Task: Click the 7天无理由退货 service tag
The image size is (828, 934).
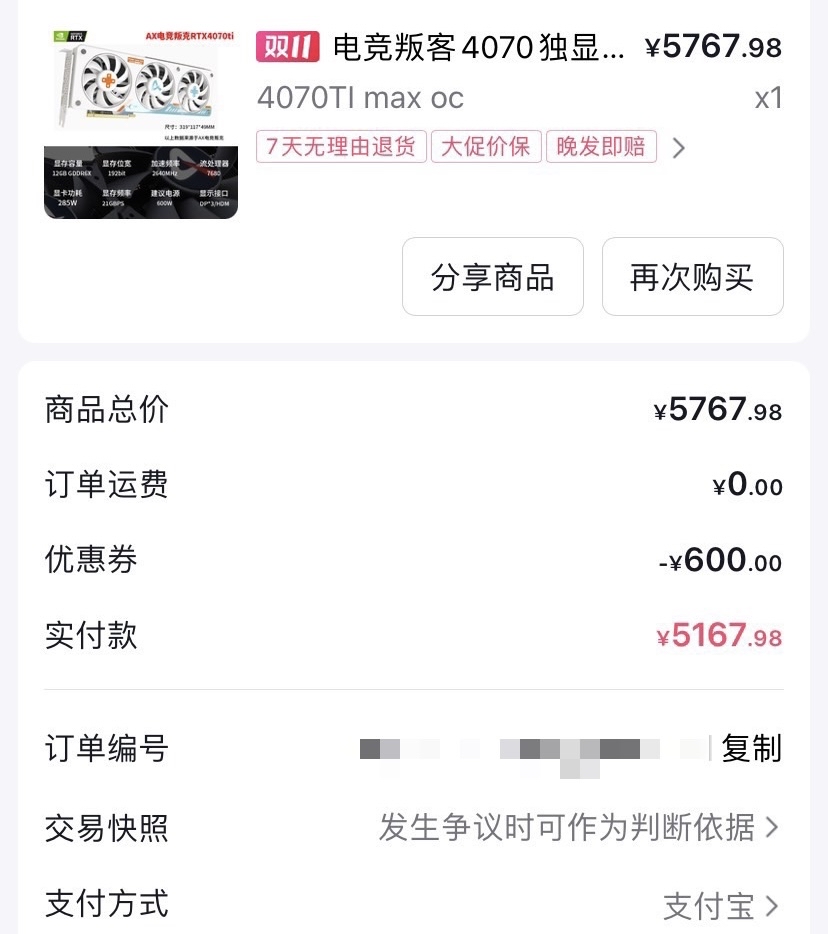Action: click(342, 146)
